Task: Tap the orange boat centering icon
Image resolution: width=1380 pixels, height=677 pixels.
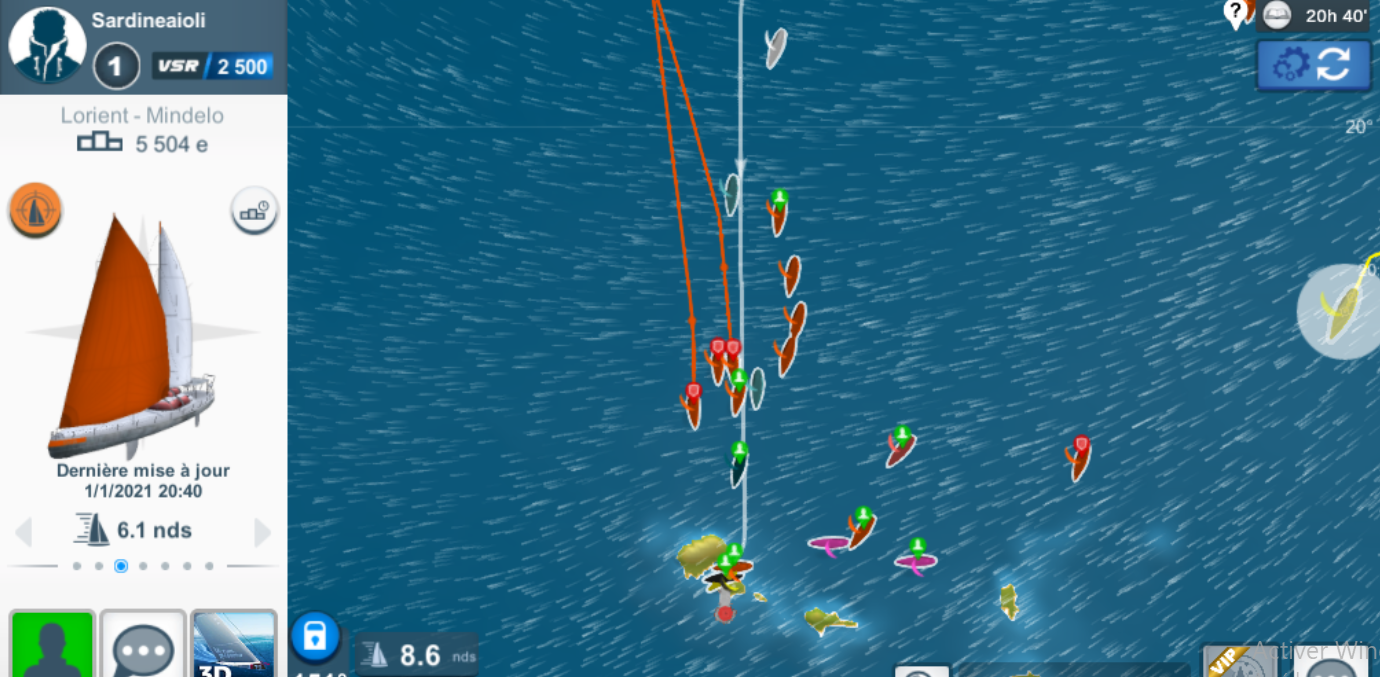Action: pyautogui.click(x=36, y=211)
